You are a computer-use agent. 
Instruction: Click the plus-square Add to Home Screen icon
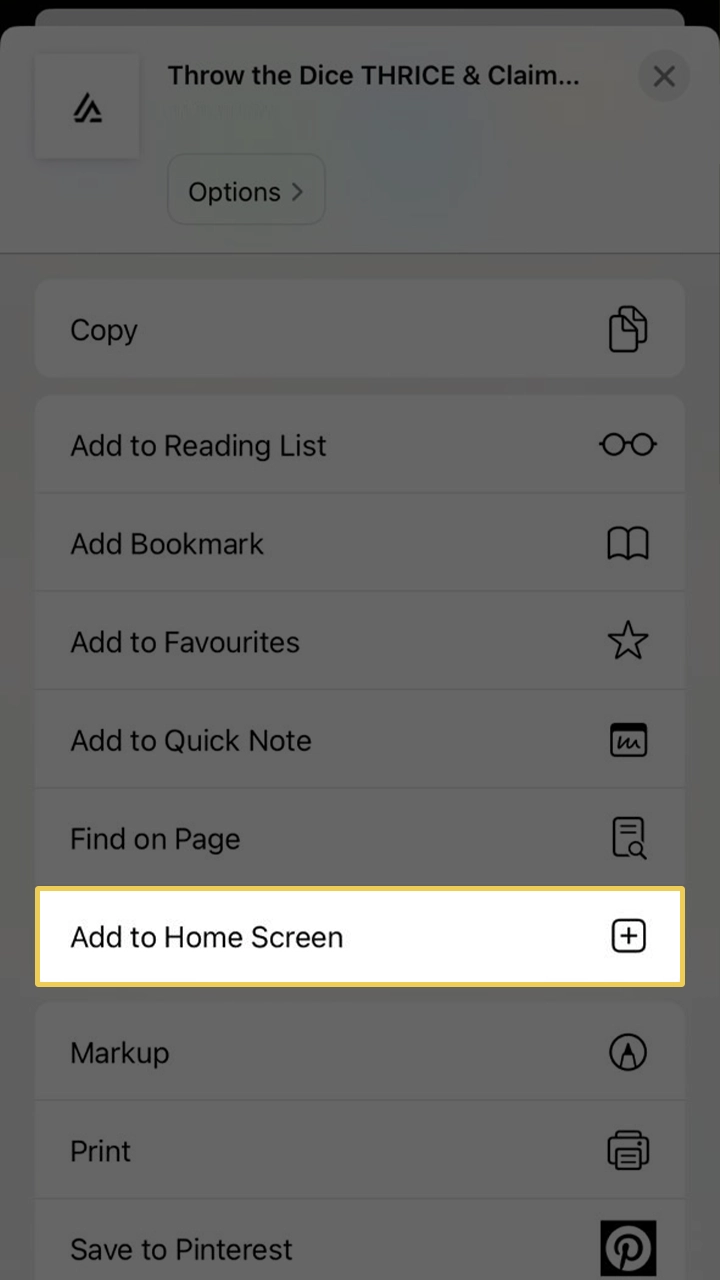coord(628,936)
